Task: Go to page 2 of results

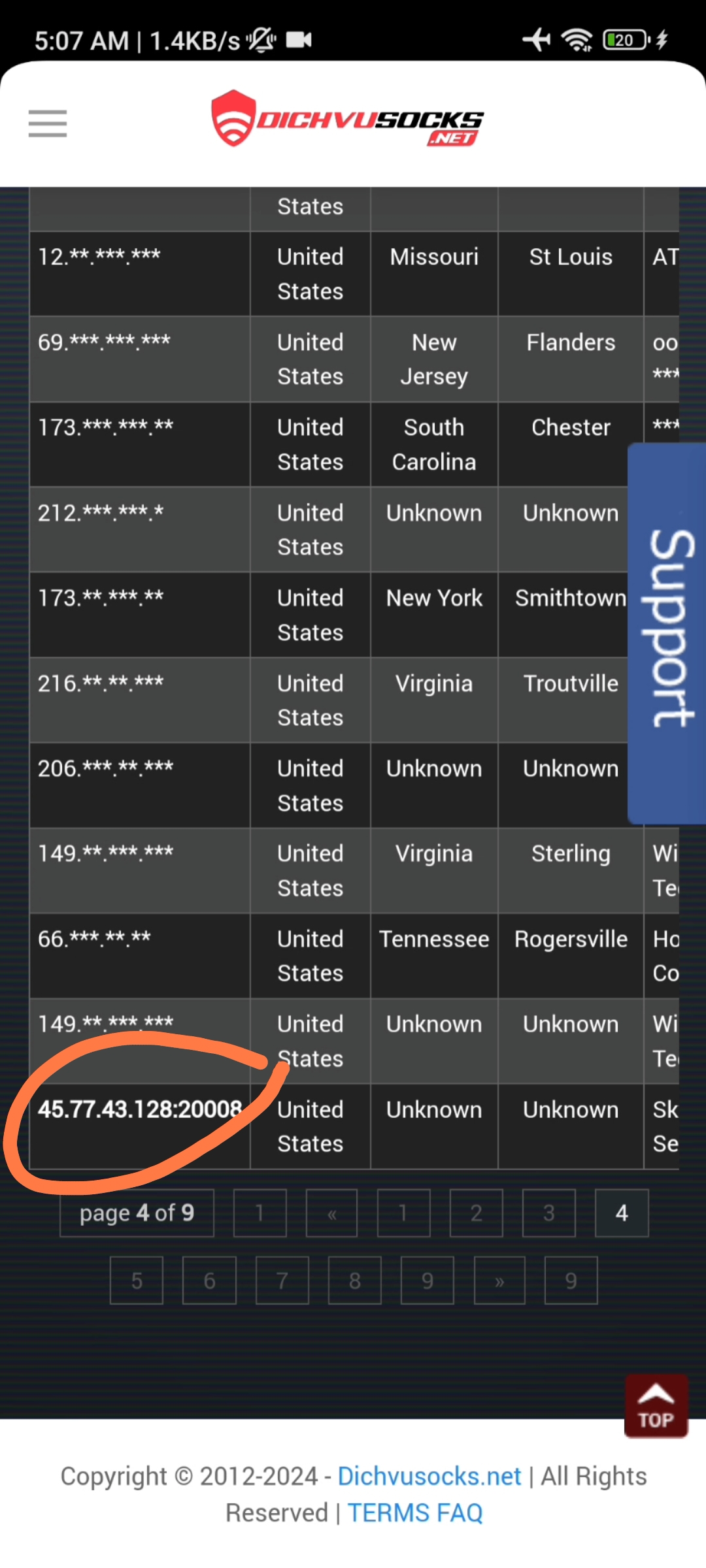Action: (476, 1213)
